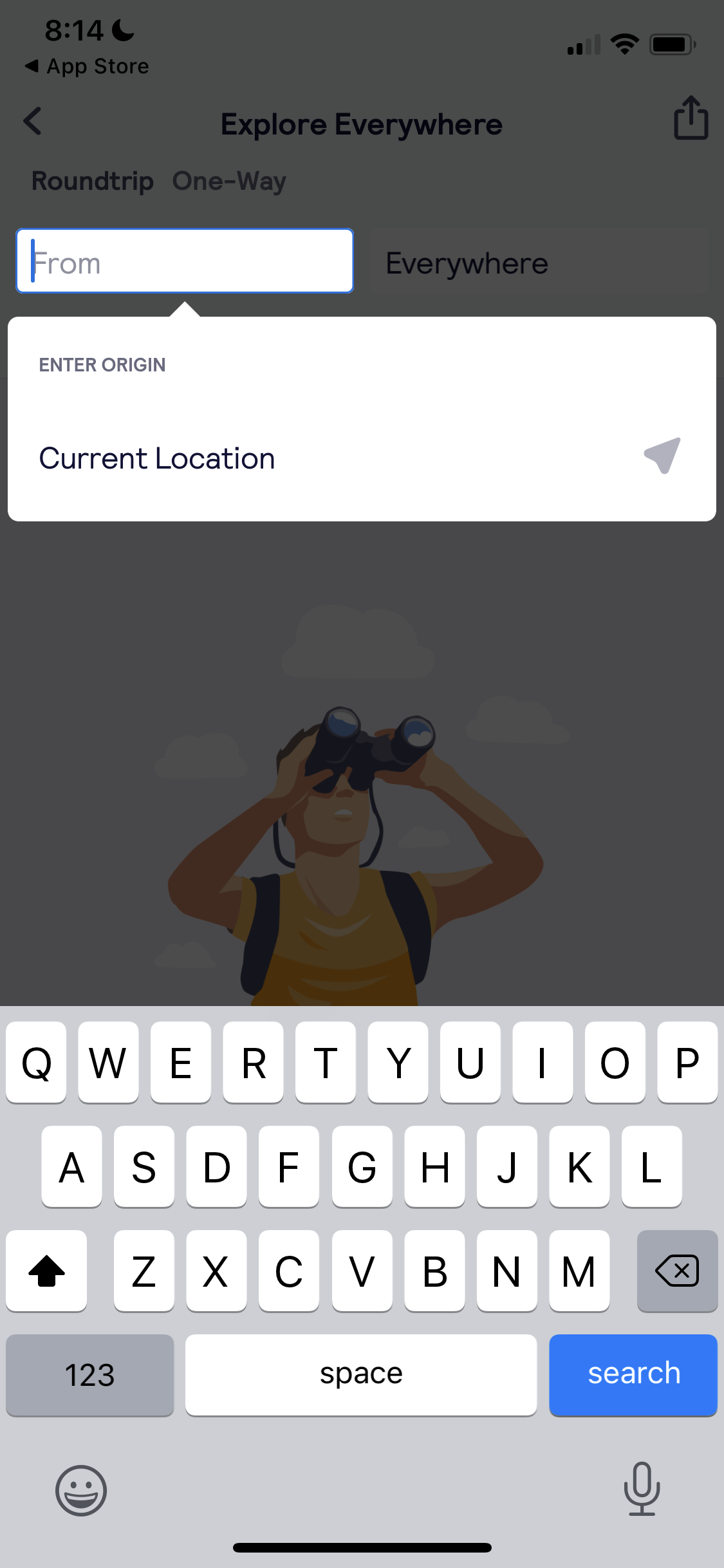This screenshot has width=724, height=1568.
Task: Tap the home indicator bar at the bottom
Action: pyautogui.click(x=362, y=1547)
